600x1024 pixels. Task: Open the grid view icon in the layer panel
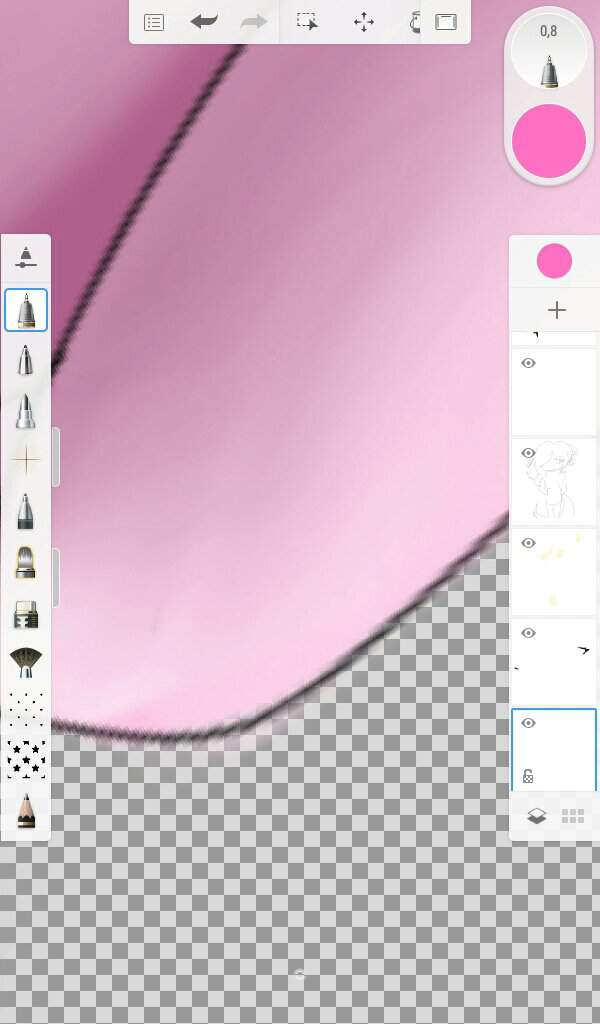[x=573, y=816]
